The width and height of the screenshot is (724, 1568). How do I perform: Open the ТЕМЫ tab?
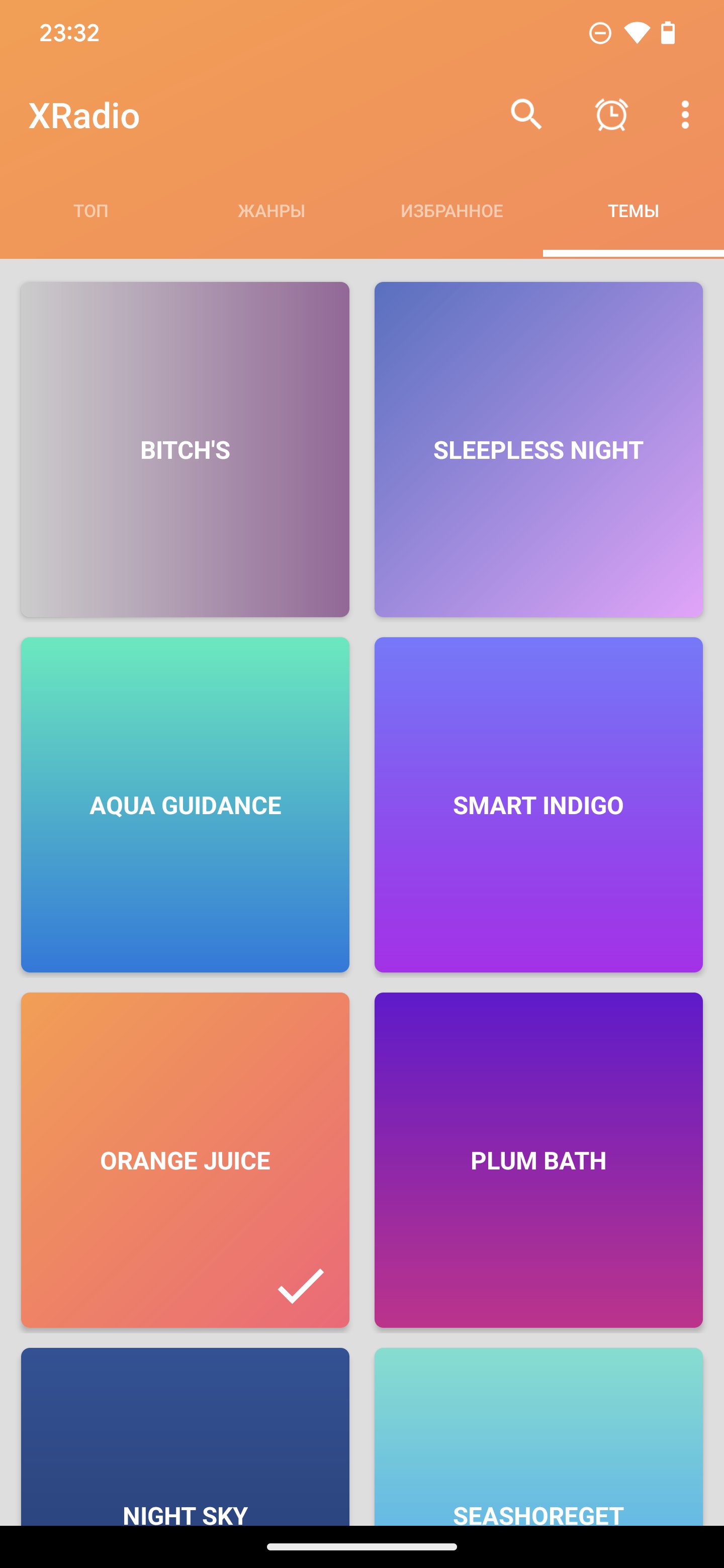632,211
